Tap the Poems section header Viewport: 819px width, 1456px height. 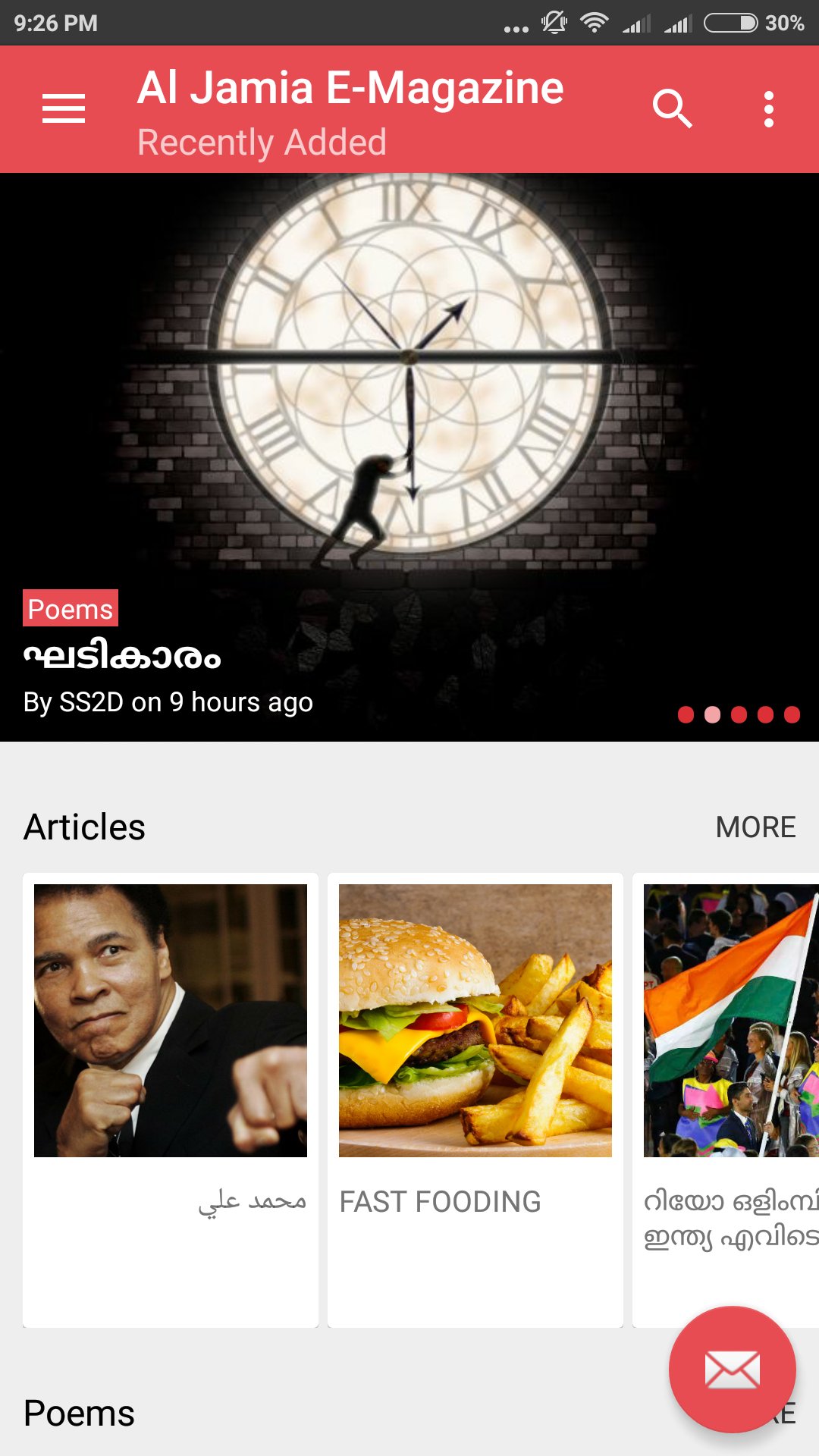[x=79, y=1414]
